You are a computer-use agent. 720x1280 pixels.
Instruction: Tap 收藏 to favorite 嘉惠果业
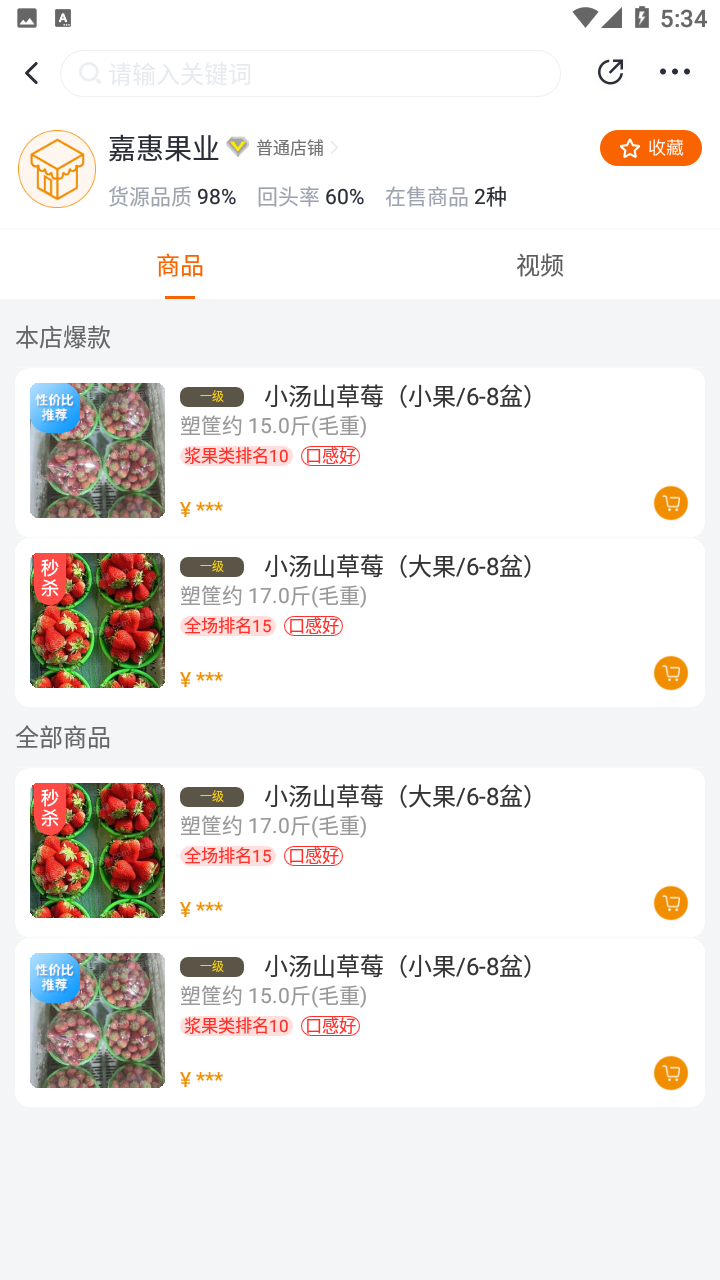pyautogui.click(x=650, y=148)
